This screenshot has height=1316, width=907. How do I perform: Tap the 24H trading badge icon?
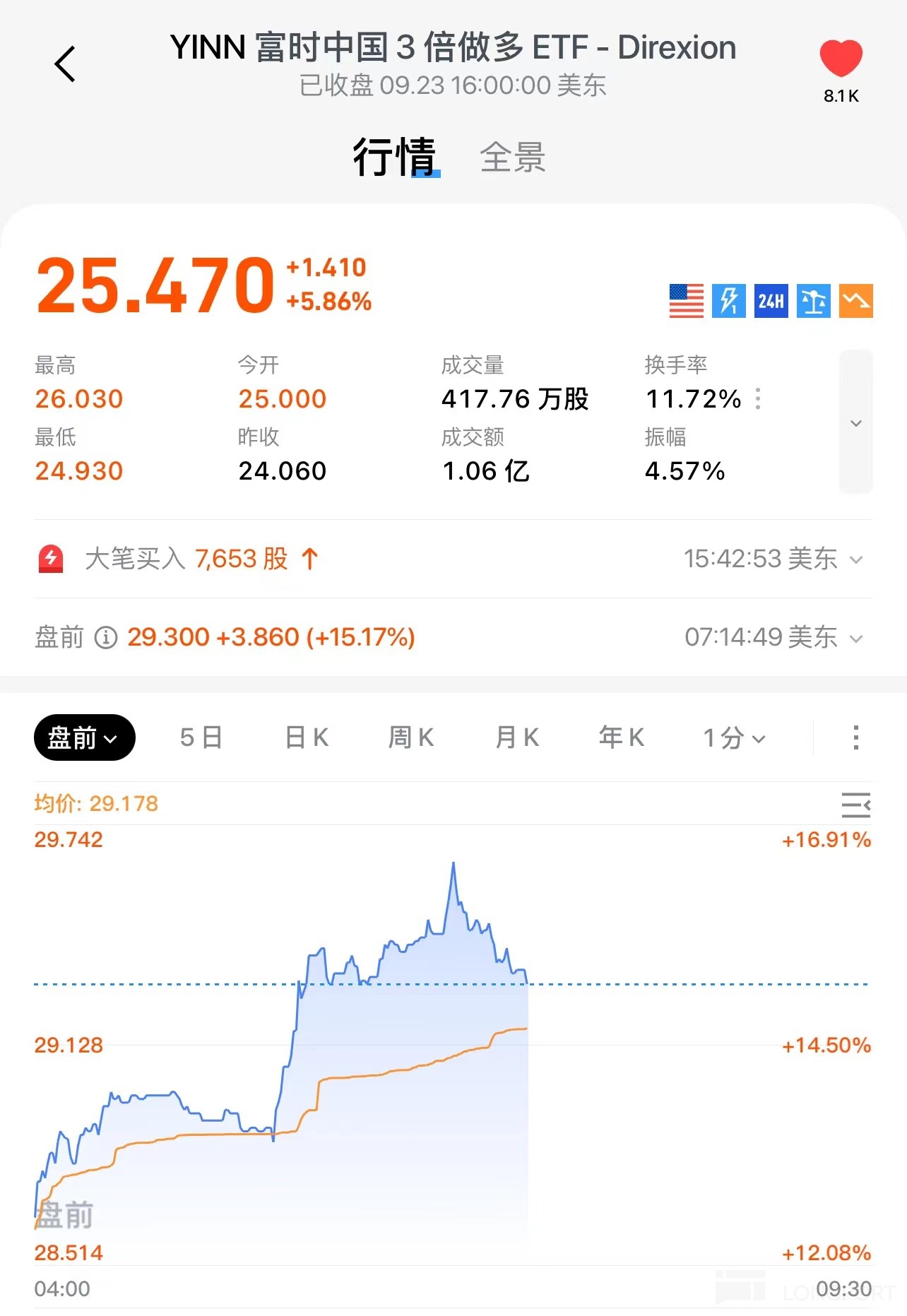coord(771,301)
